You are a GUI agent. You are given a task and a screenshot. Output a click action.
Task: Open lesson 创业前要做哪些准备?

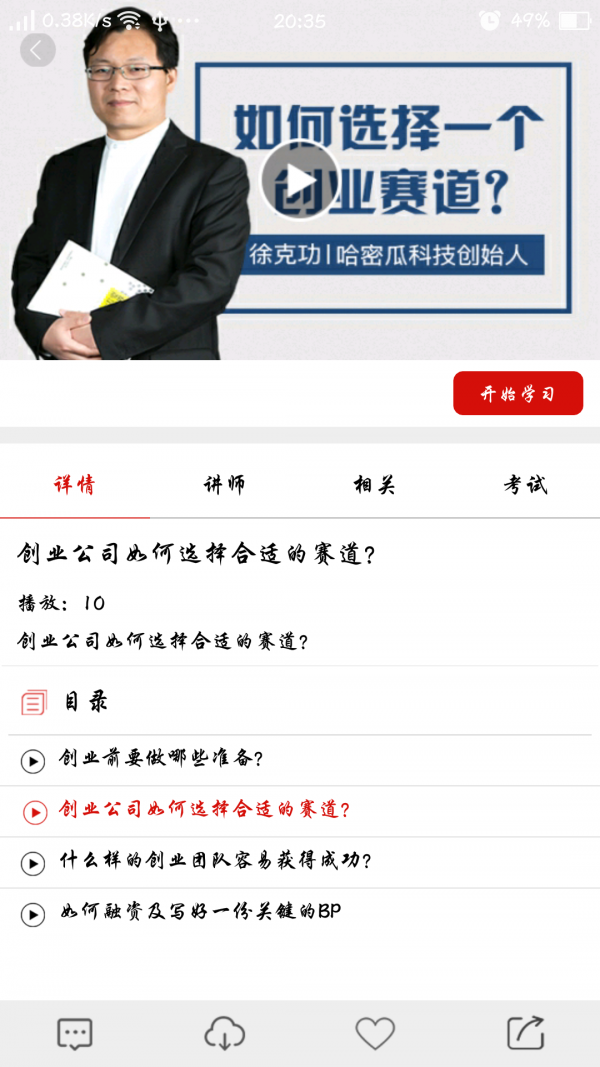160,759
